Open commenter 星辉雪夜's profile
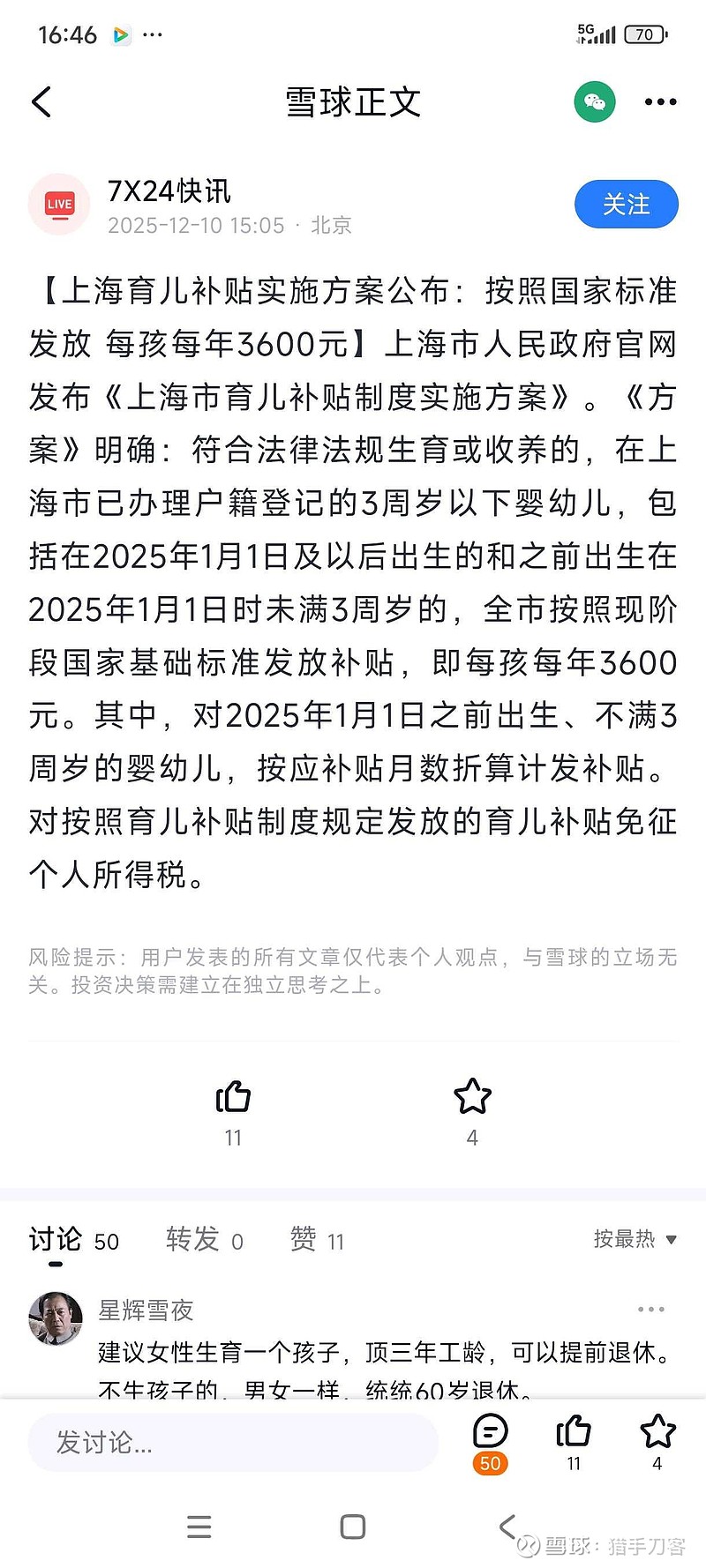 [145, 1310]
